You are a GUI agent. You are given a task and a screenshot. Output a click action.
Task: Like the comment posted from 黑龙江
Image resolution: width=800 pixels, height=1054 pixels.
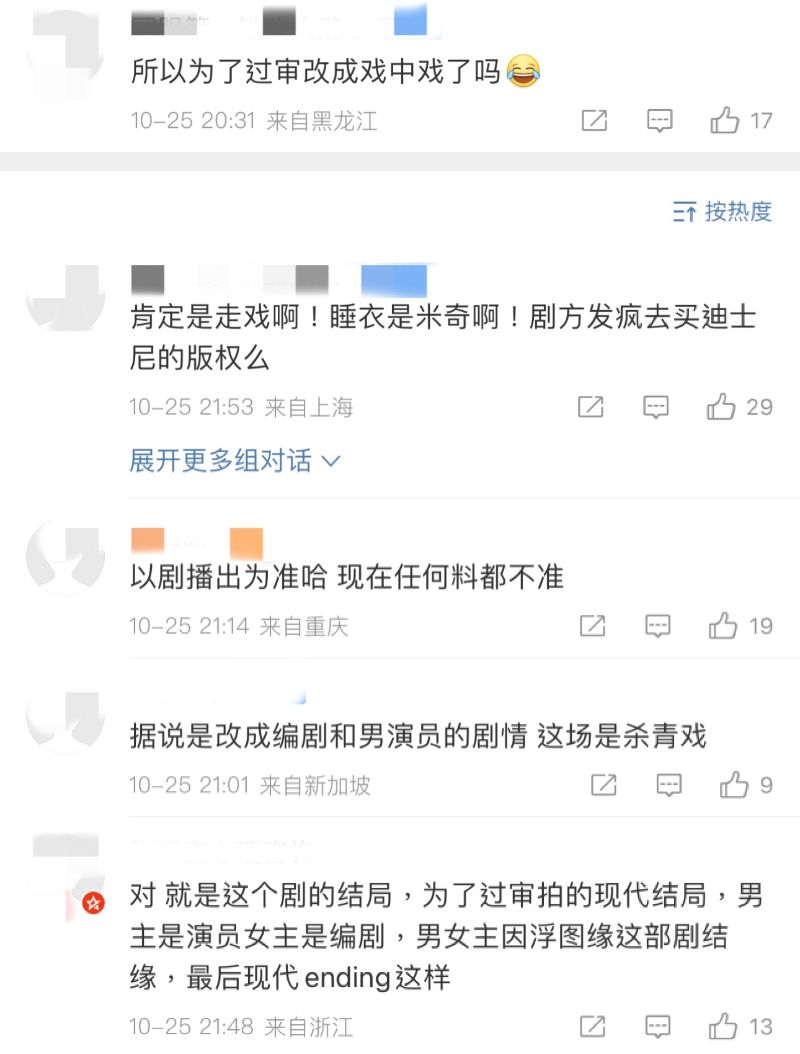pos(726,121)
